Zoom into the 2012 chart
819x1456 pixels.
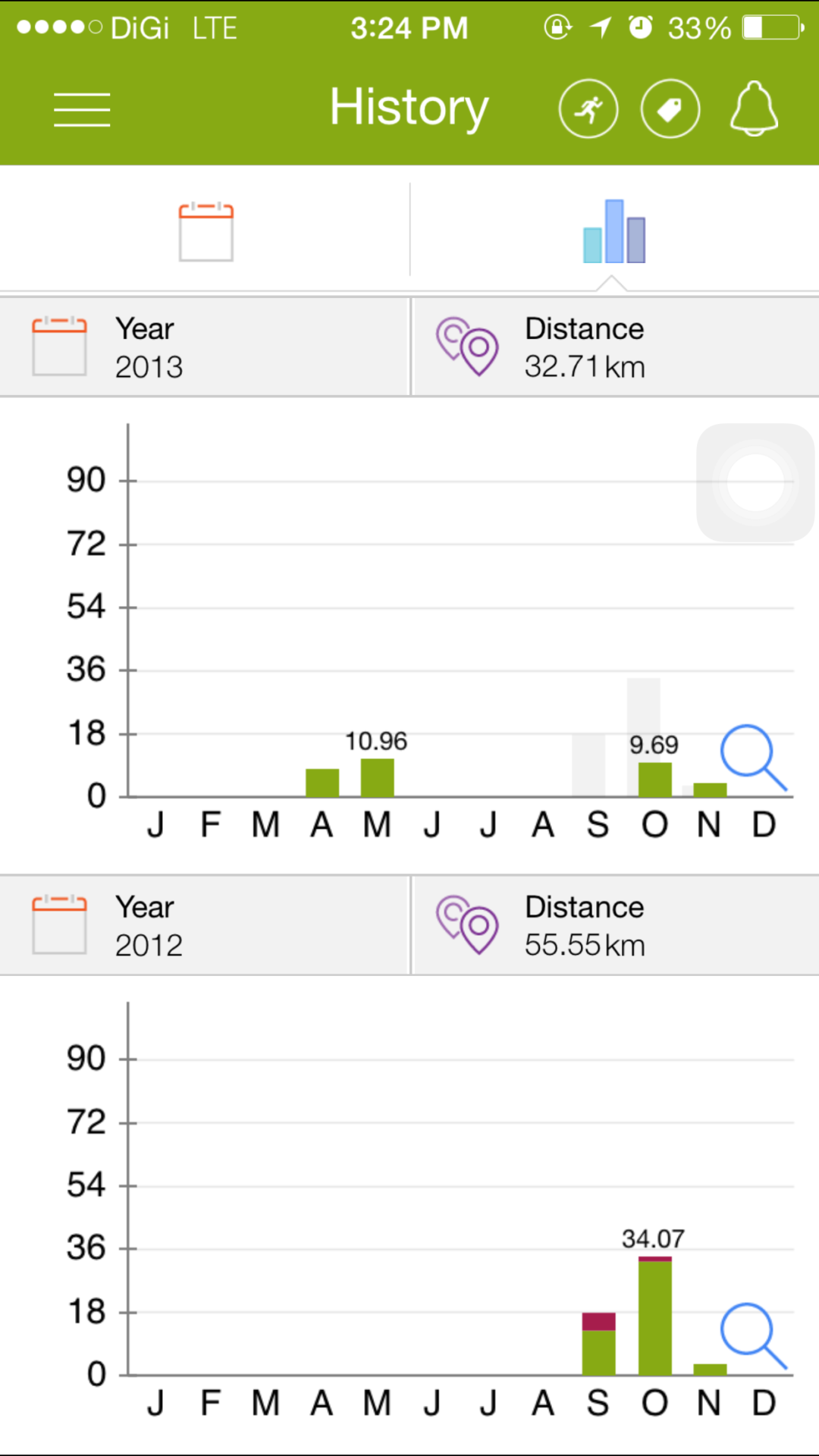[752, 1335]
